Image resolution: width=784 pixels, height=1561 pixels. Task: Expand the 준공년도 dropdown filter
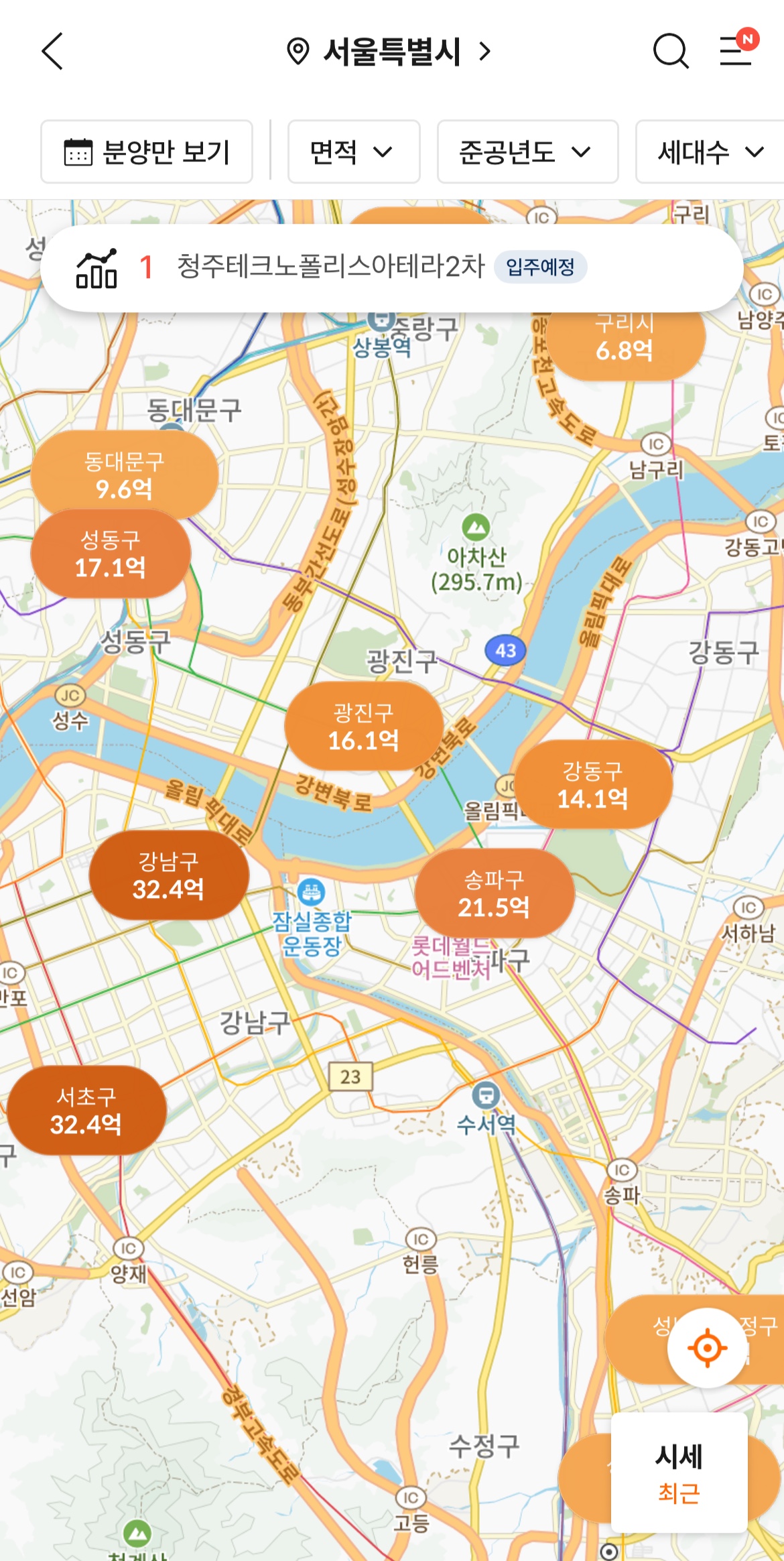[x=527, y=152]
